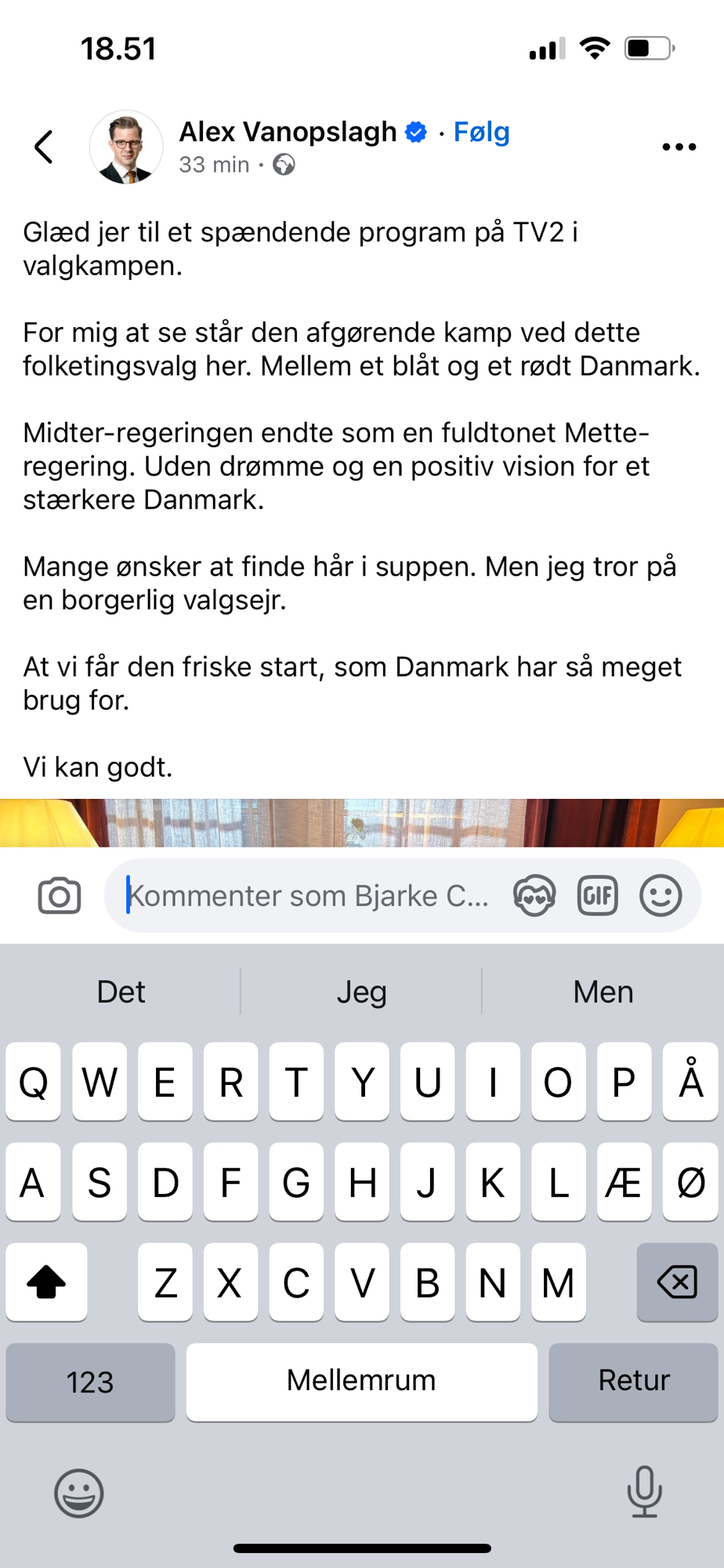
Task: Open Alex Vanopslagh's profile picture
Action: pyautogui.click(x=126, y=147)
